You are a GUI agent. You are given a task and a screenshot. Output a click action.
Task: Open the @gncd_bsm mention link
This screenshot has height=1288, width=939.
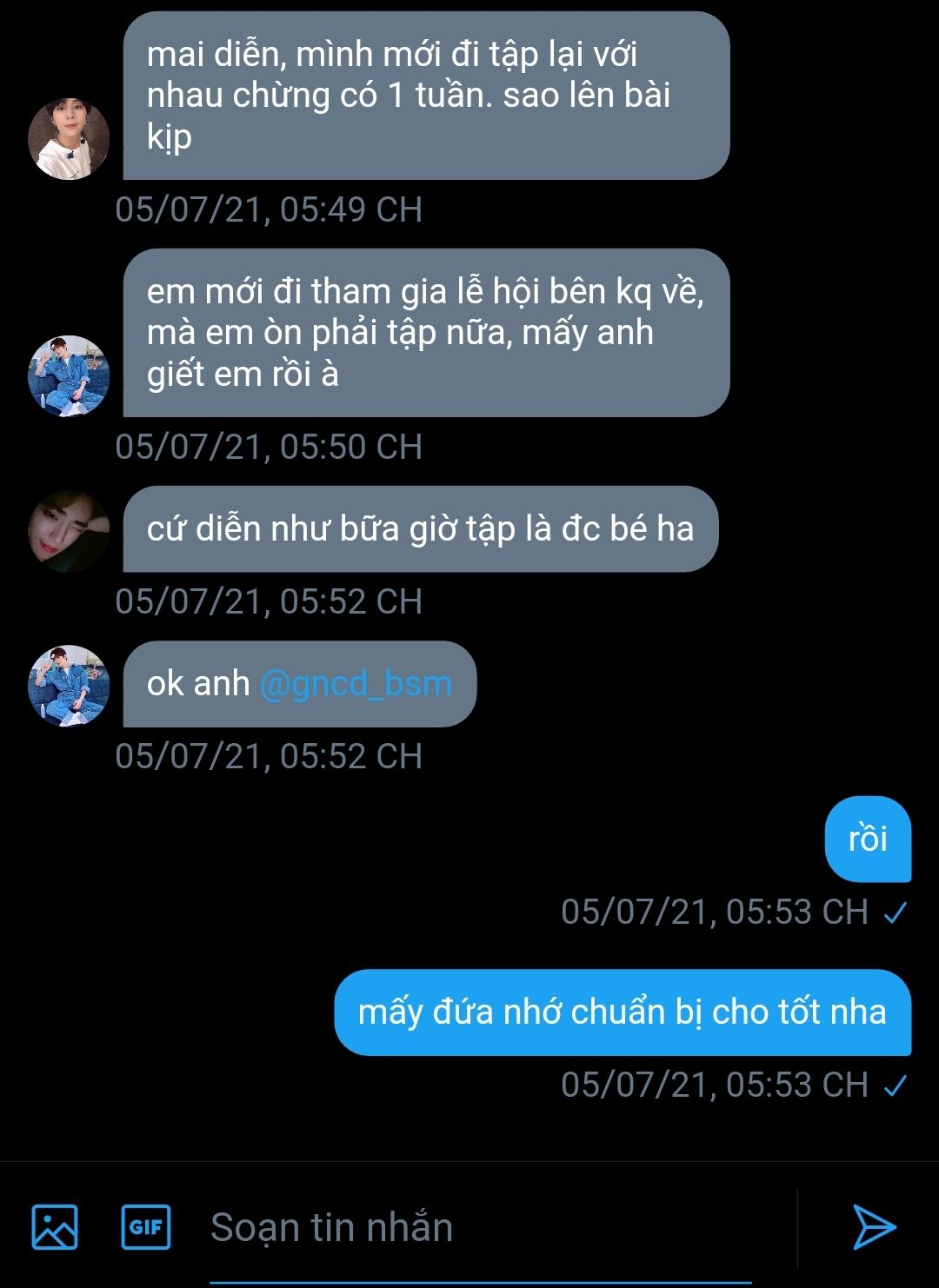pos(356,684)
